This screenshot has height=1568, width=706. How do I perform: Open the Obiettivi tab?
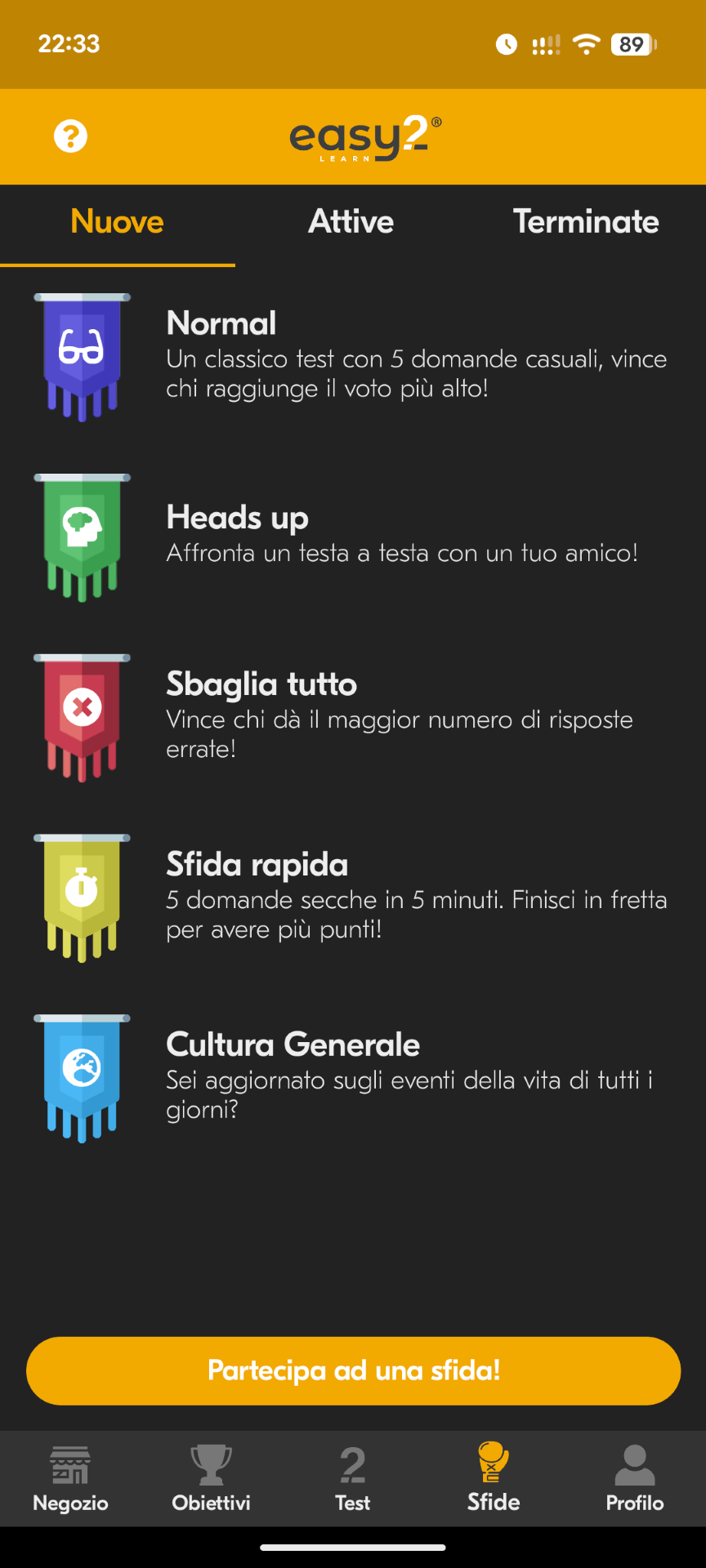point(211,1478)
